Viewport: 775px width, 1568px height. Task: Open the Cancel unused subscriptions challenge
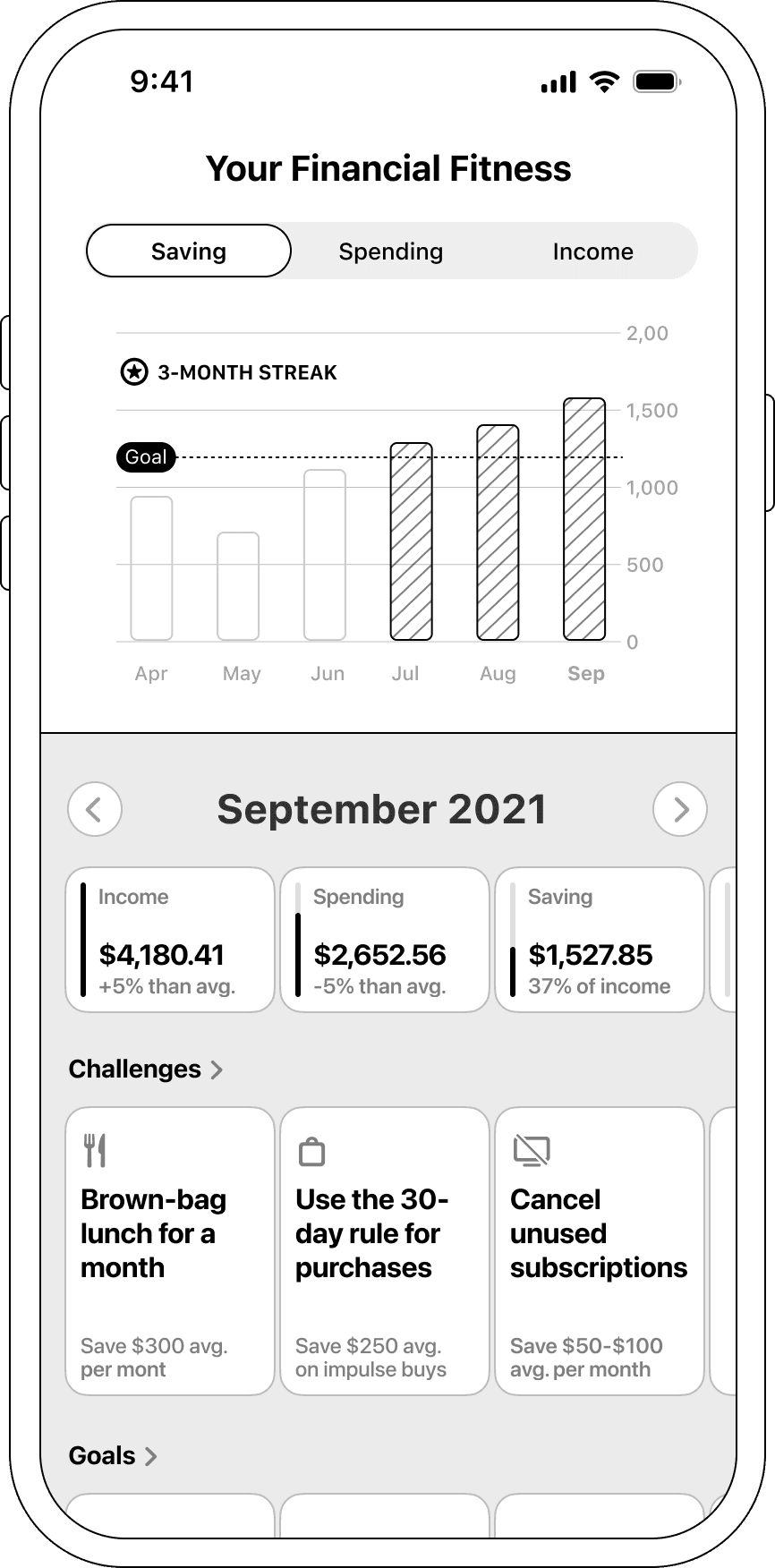[600, 1251]
